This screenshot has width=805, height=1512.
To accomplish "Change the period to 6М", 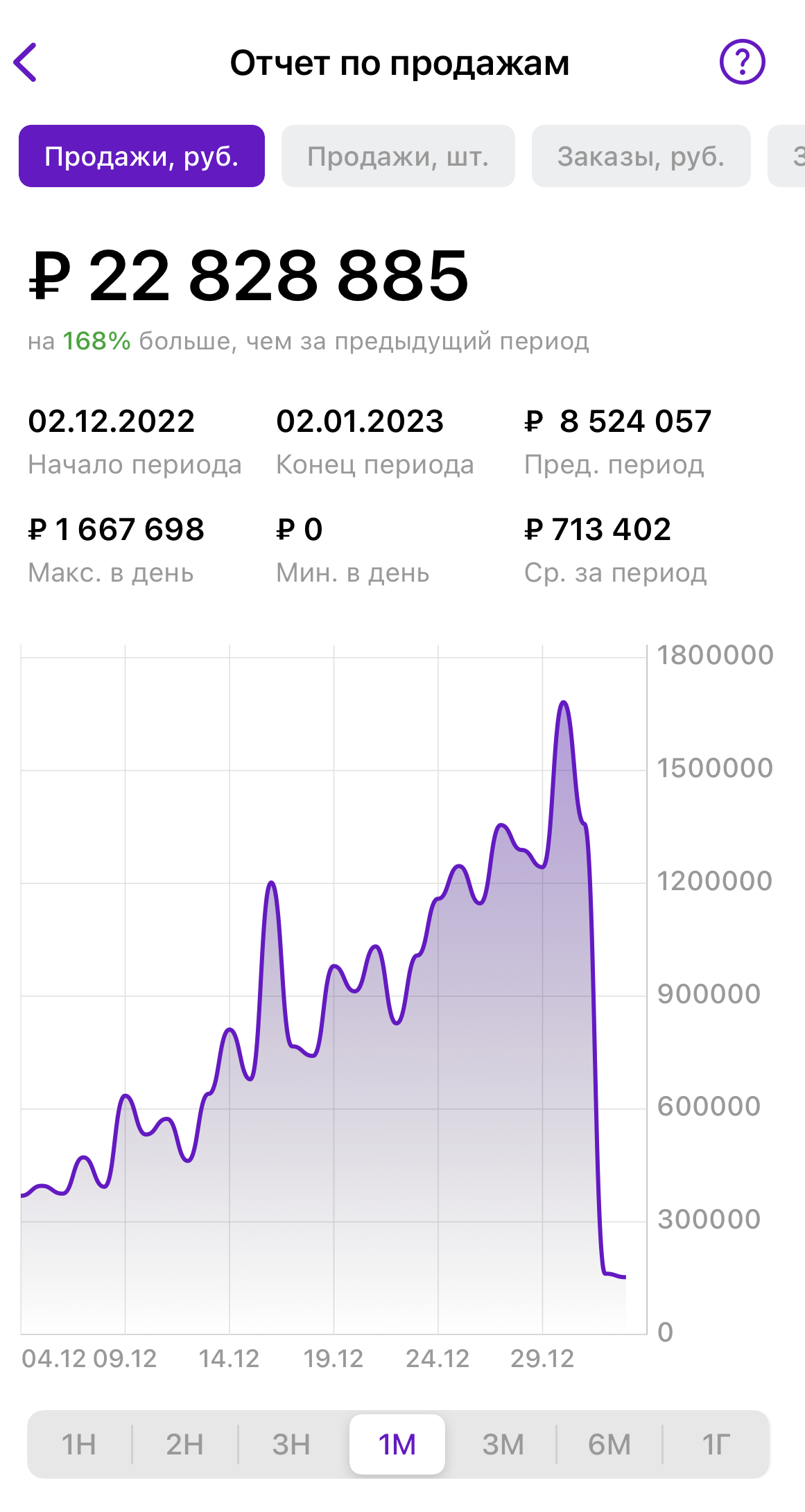I will [x=609, y=1445].
